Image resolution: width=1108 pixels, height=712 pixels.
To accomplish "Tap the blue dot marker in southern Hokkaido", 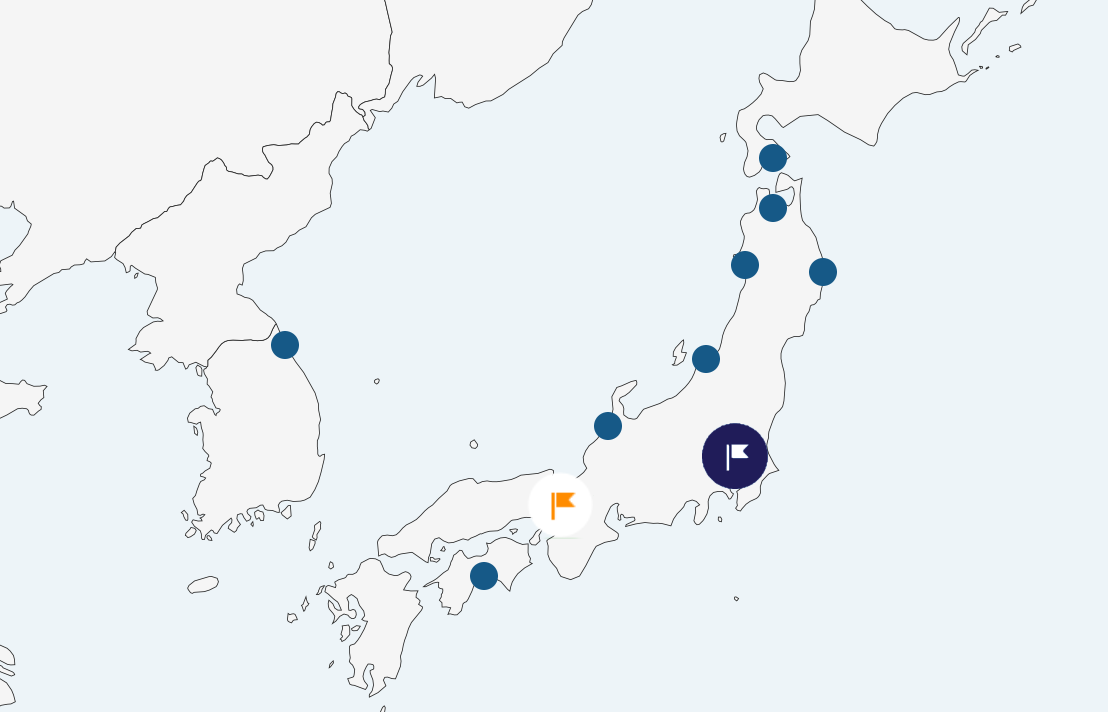I will point(773,158).
